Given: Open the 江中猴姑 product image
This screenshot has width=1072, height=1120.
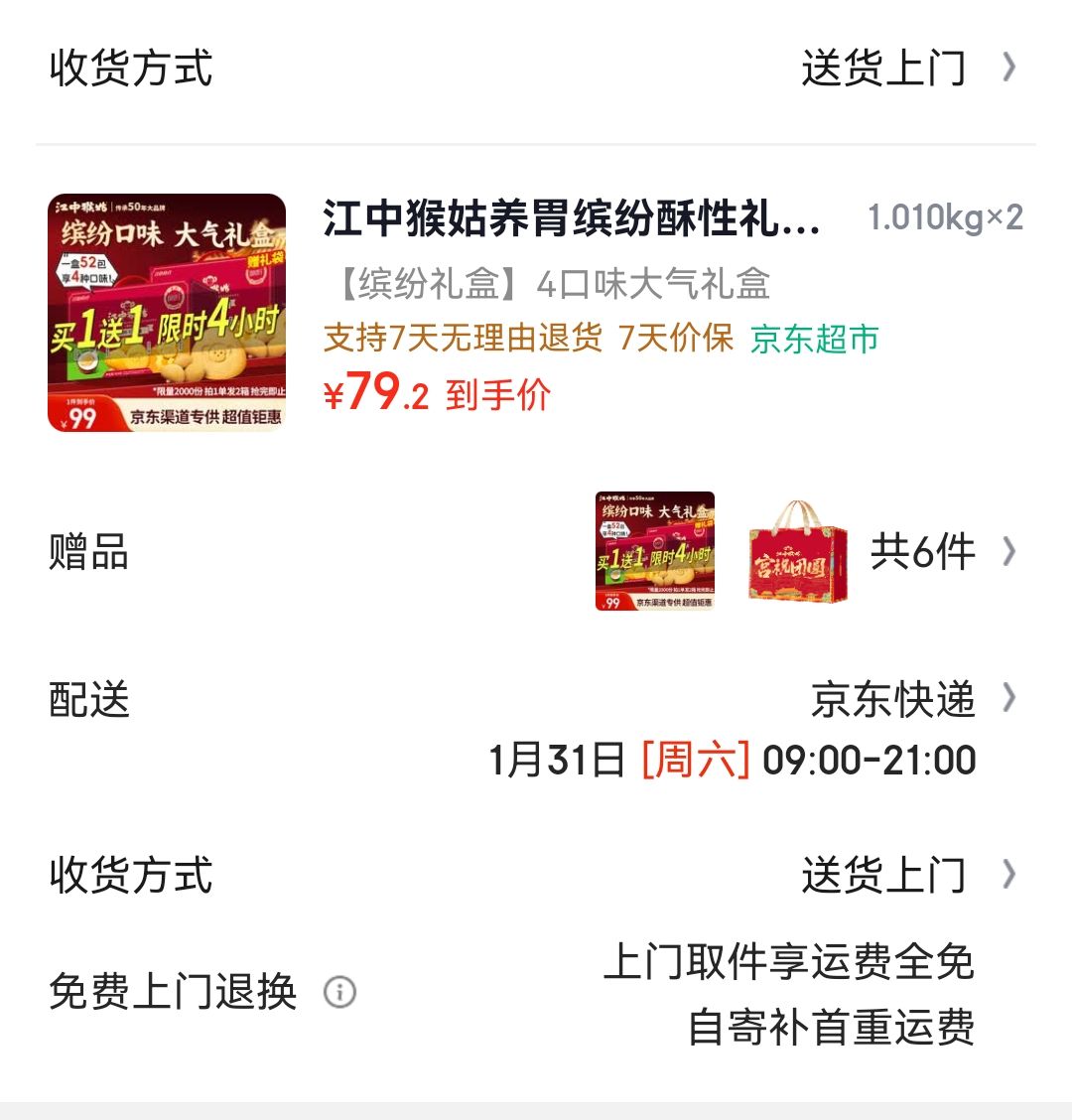Looking at the screenshot, I should point(167,313).
